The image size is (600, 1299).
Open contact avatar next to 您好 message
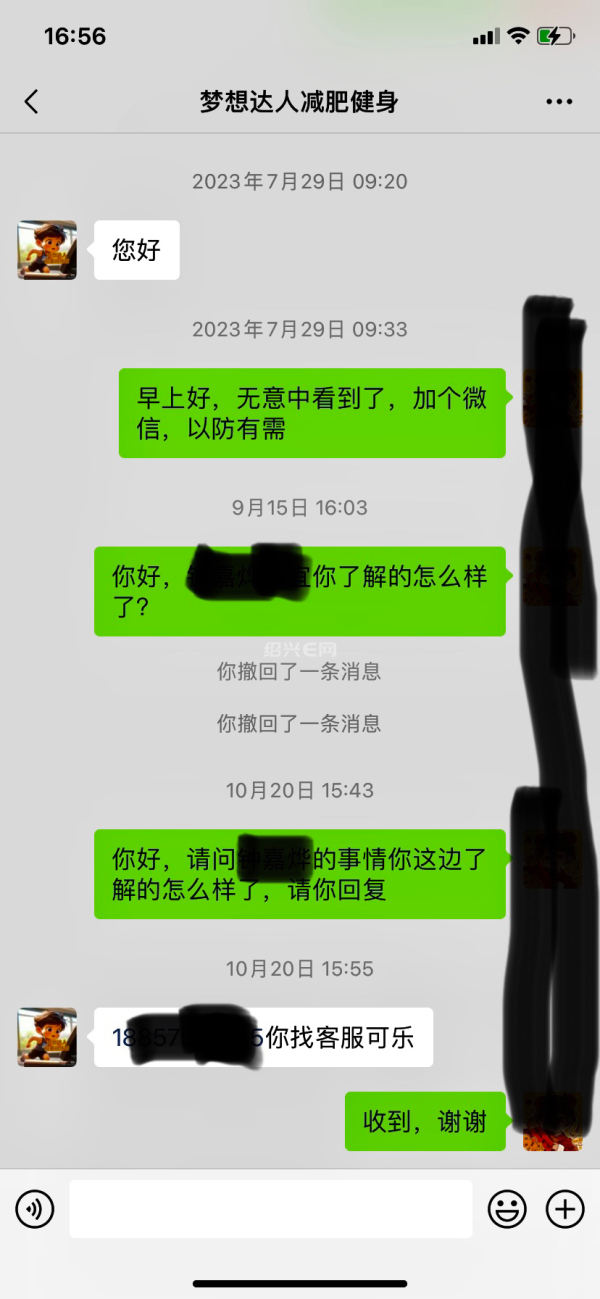click(x=47, y=250)
